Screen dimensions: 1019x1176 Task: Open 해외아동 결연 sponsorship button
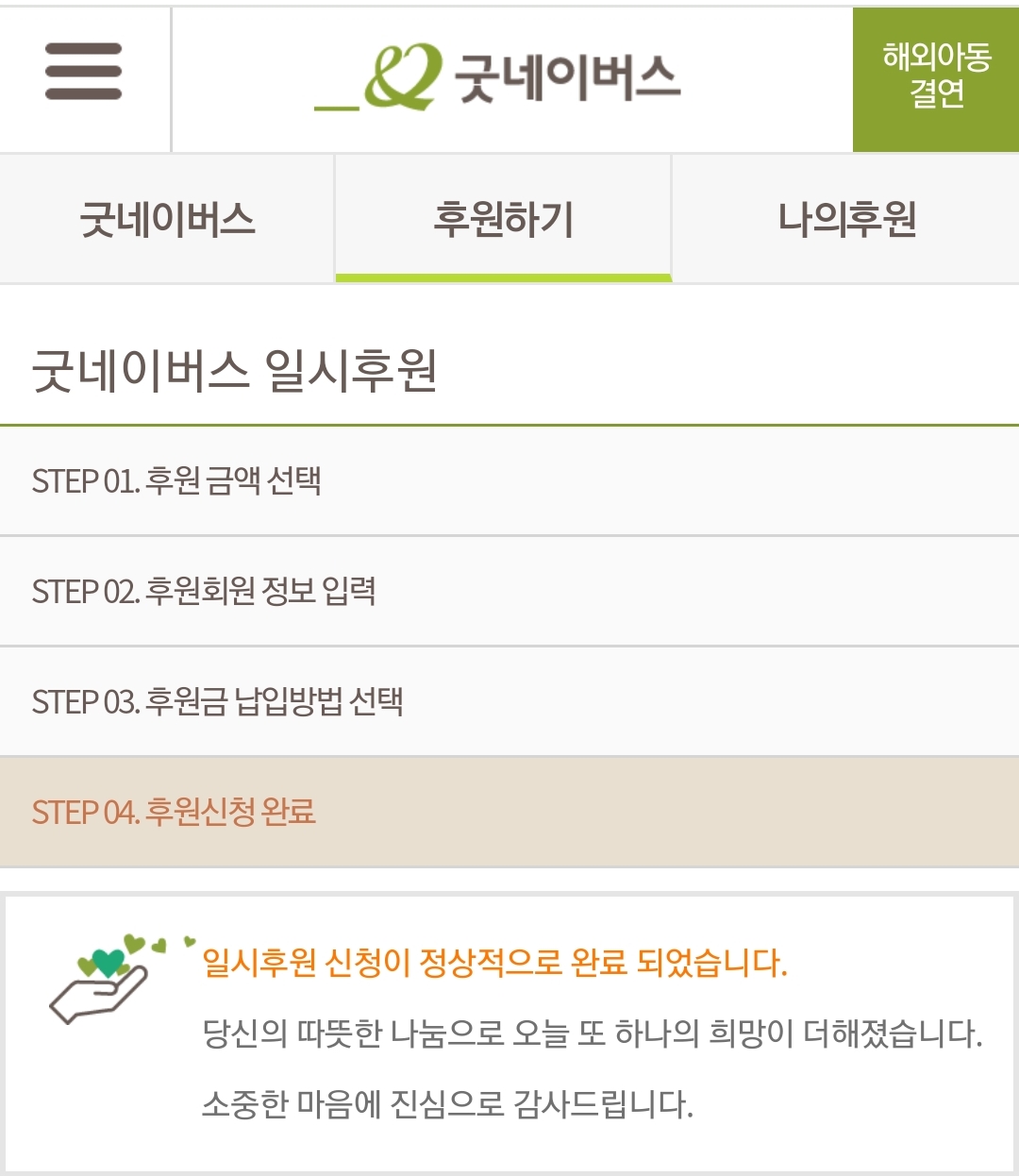[936, 77]
